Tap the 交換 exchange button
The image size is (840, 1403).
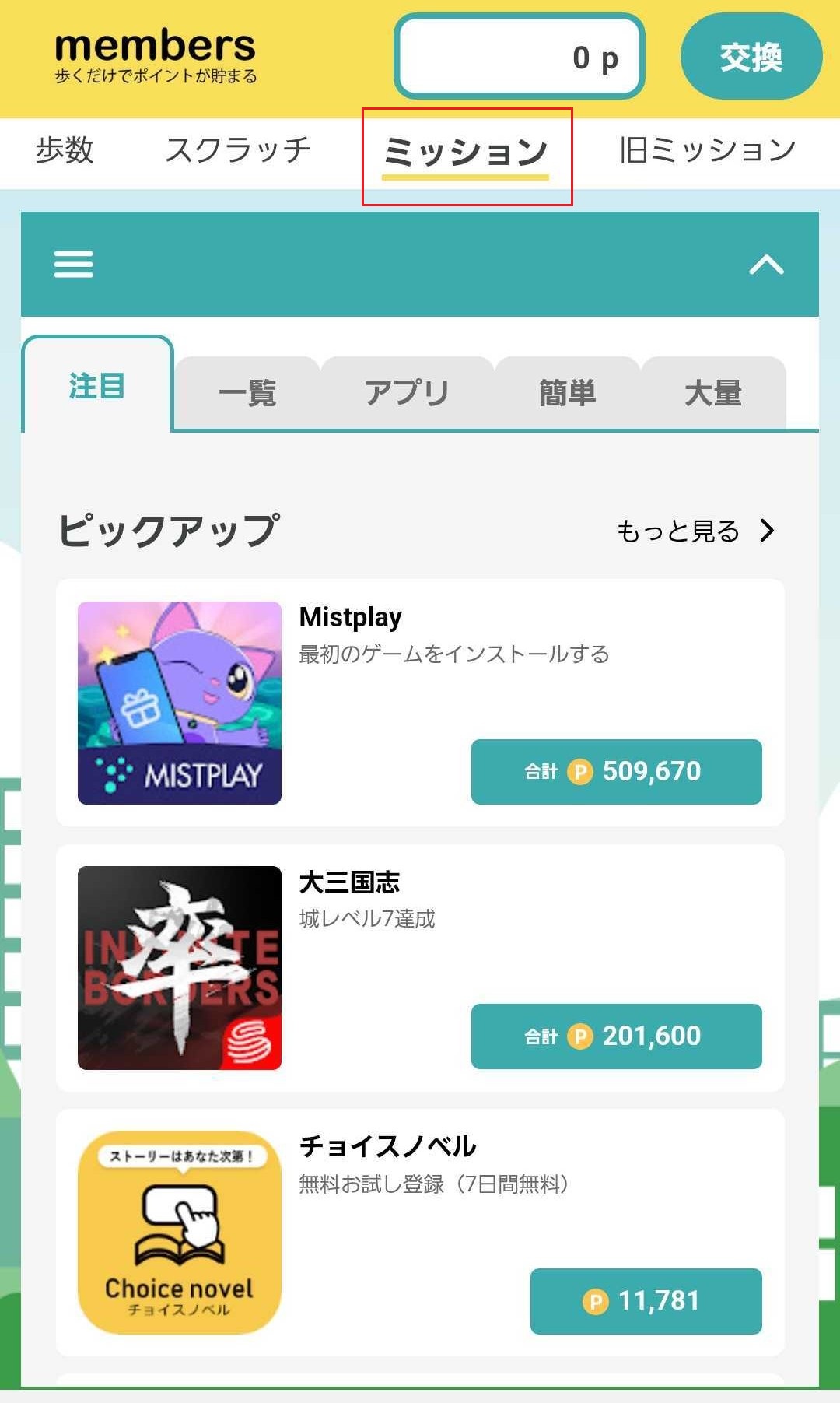[x=751, y=57]
